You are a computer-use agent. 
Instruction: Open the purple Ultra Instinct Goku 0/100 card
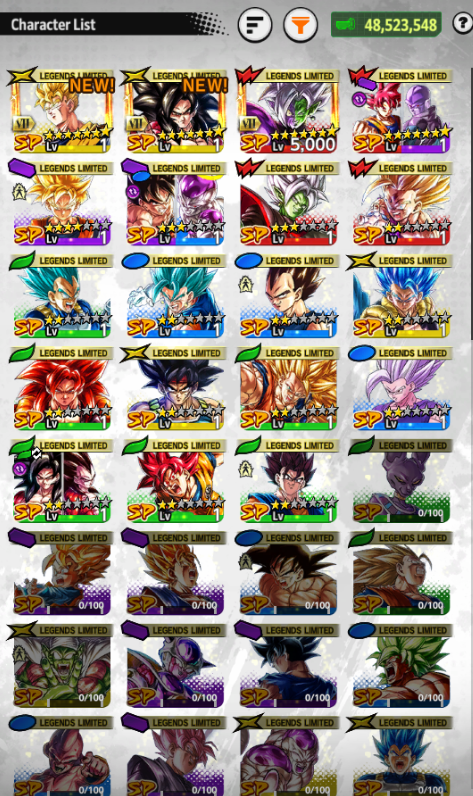pyautogui.click(x=289, y=666)
